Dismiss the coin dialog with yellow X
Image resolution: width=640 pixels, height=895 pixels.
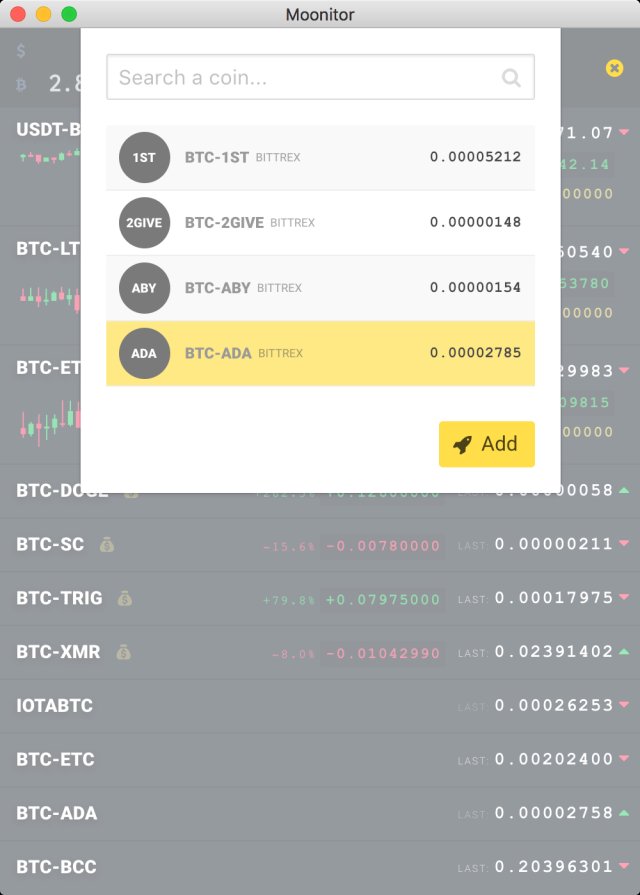[x=614, y=68]
